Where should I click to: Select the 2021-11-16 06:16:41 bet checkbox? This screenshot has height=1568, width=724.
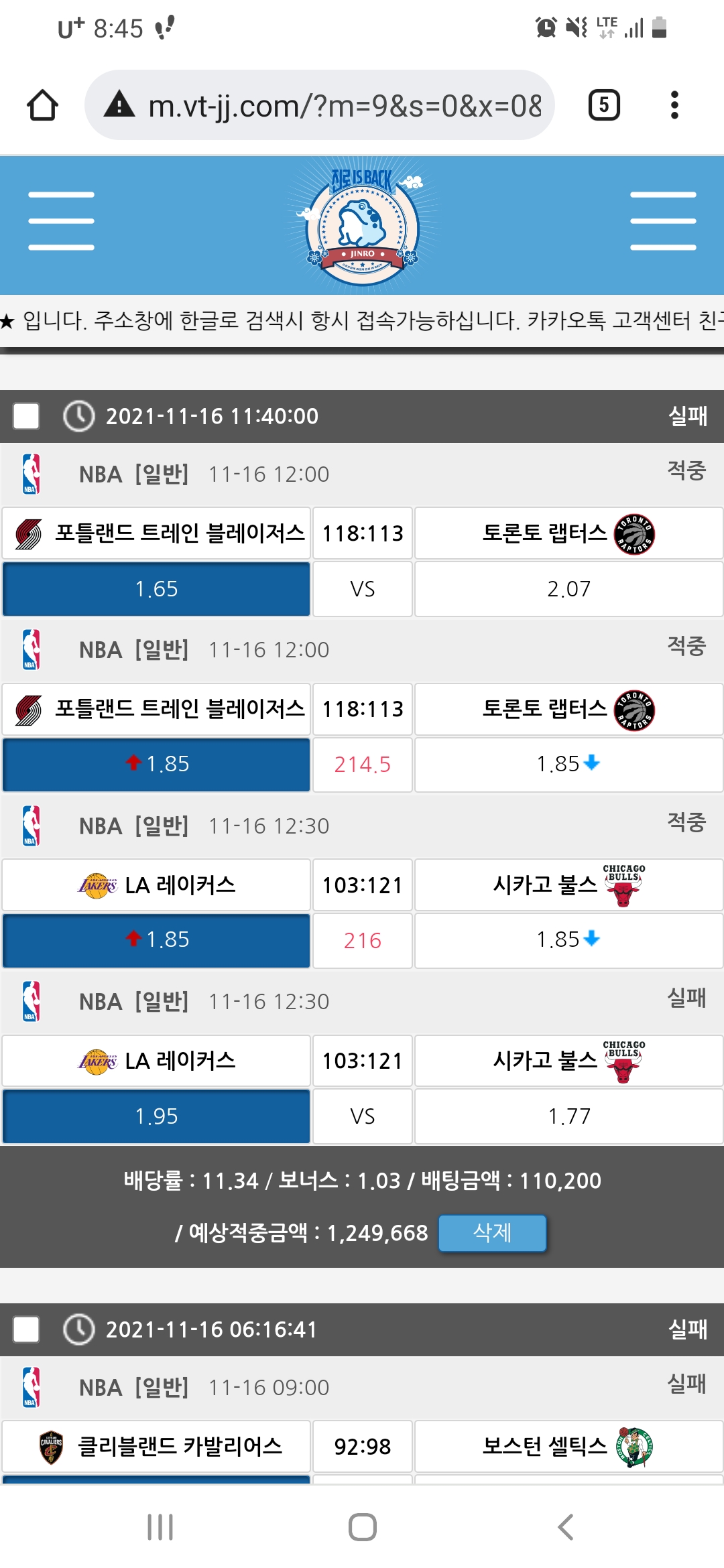pos(26,1329)
